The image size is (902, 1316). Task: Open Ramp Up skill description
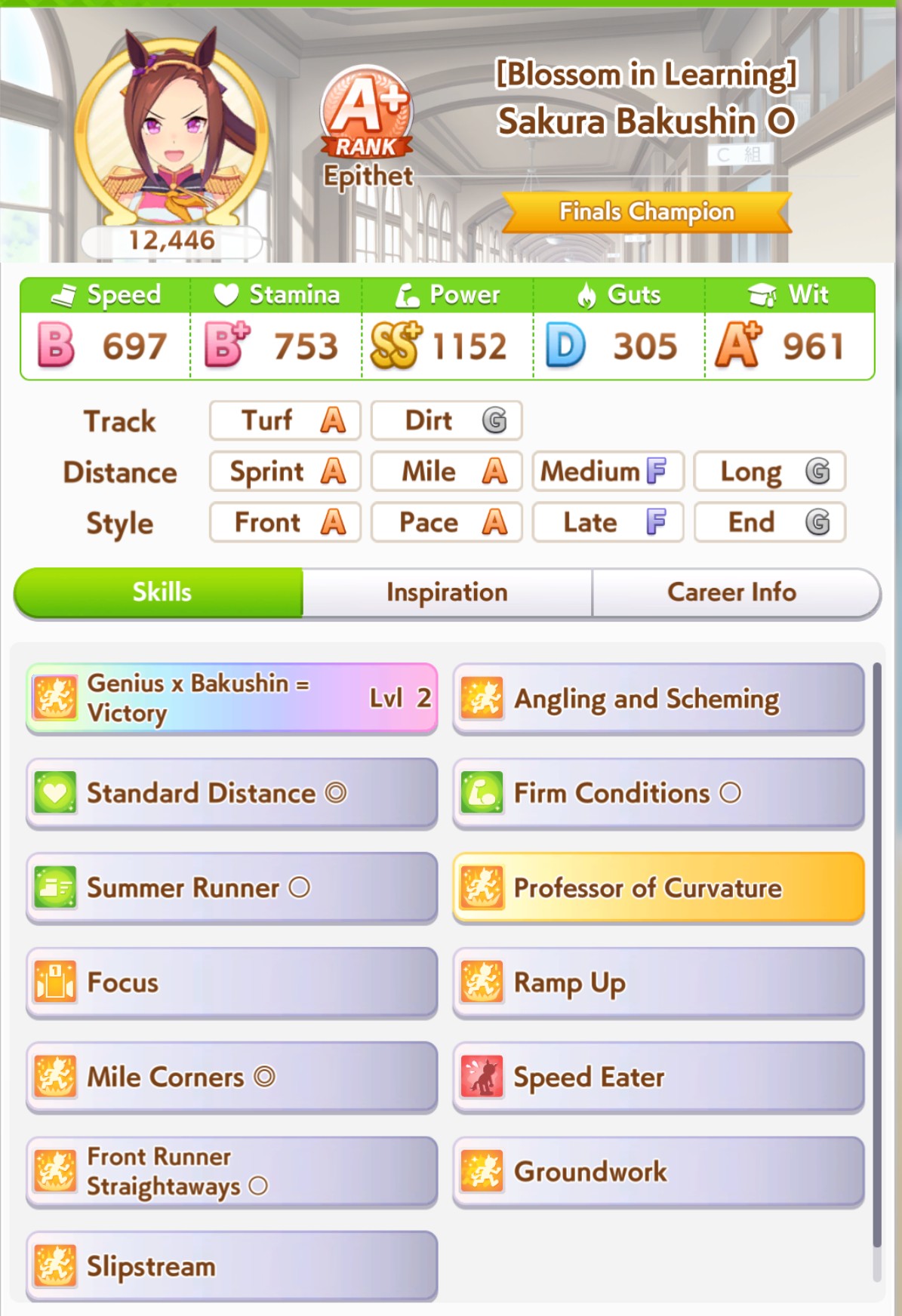click(658, 982)
